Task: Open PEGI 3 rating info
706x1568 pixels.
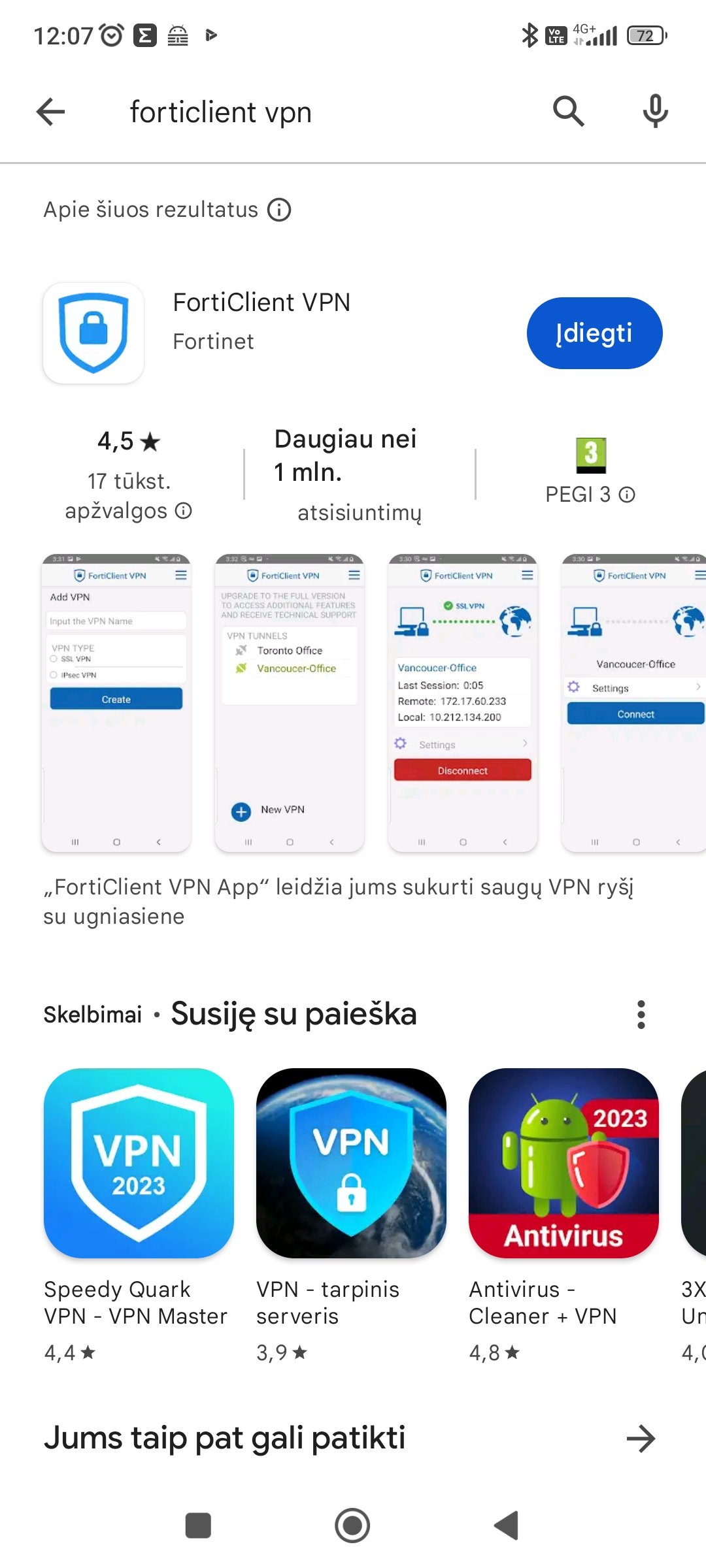Action: (x=627, y=495)
